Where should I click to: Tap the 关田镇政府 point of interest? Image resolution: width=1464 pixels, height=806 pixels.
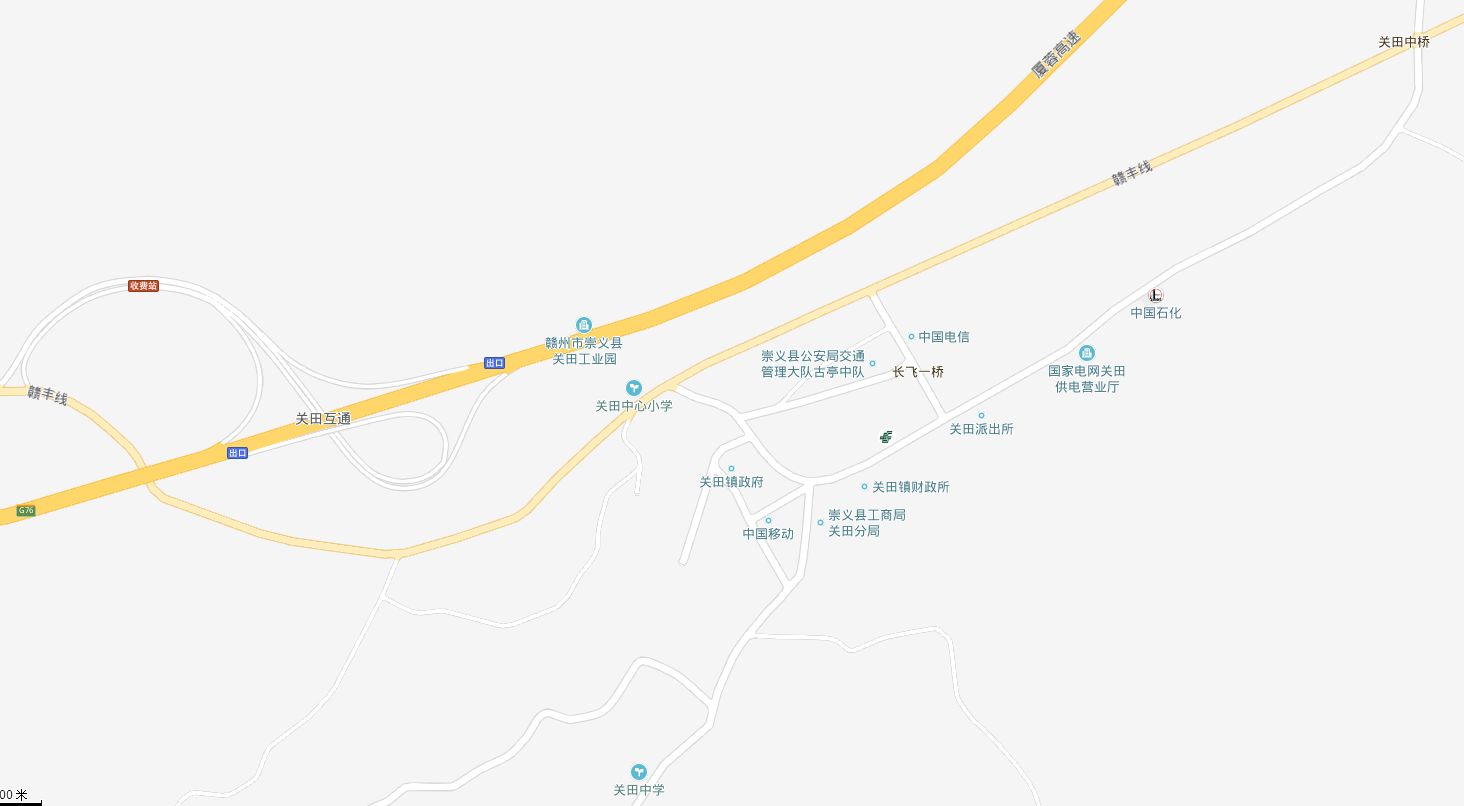pos(731,468)
